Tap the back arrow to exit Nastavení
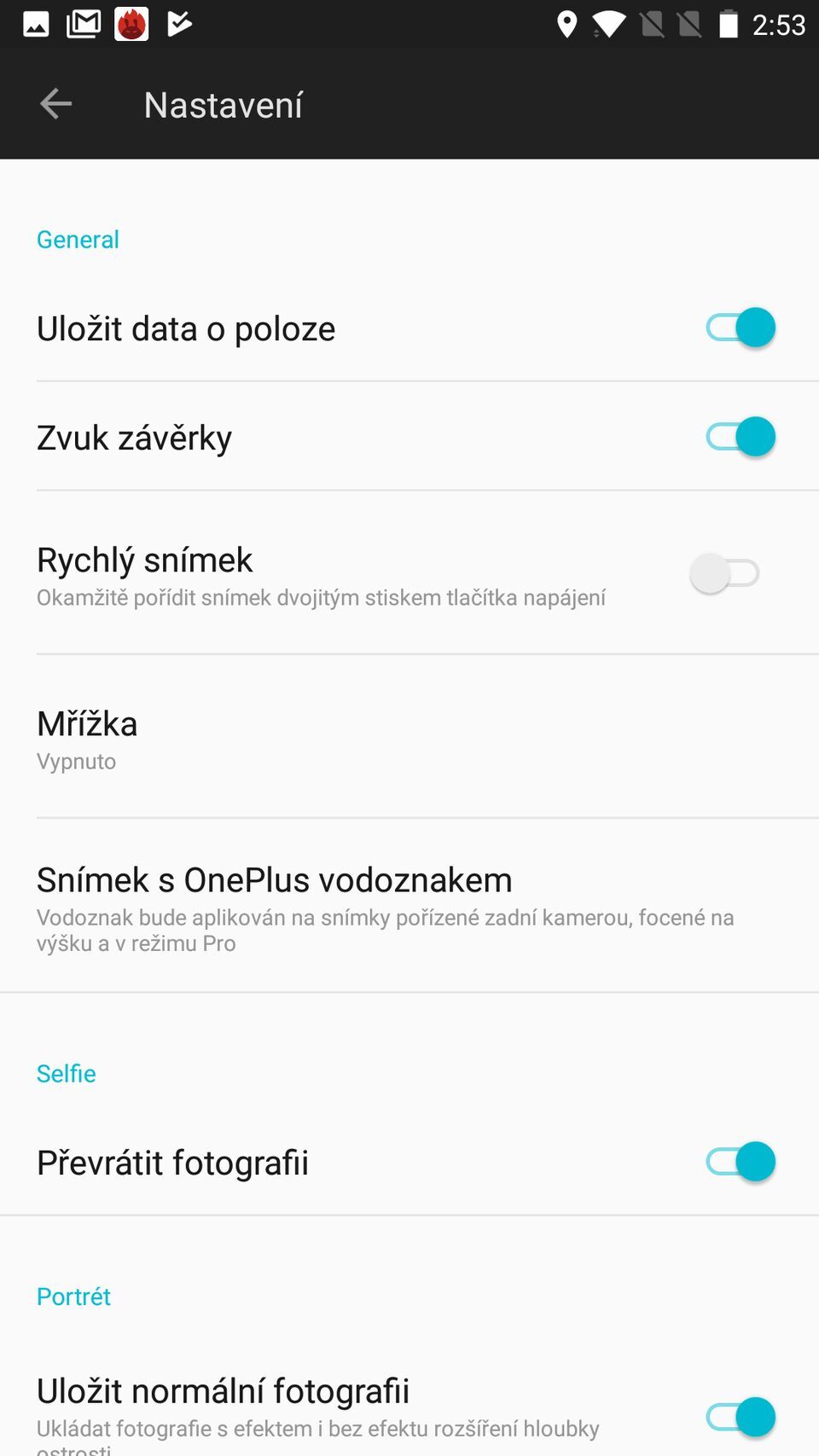This screenshot has width=819, height=1456. click(x=55, y=103)
